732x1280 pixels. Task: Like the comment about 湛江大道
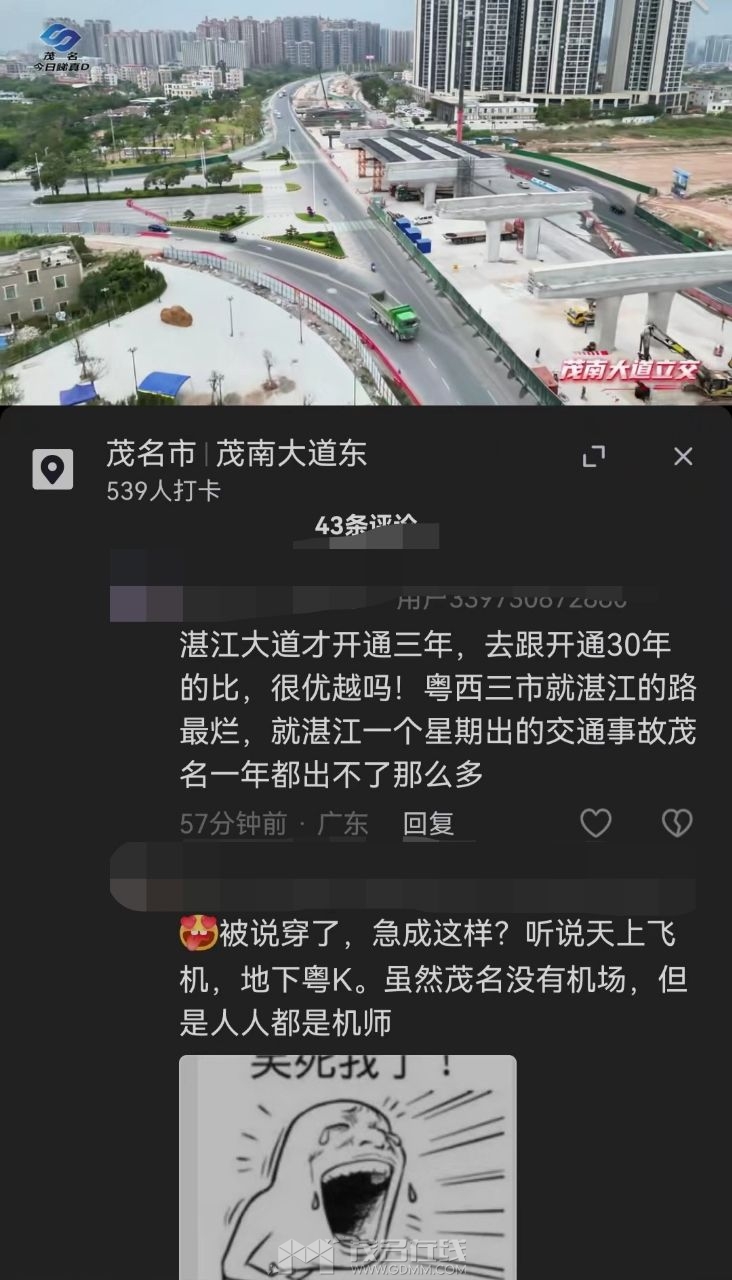click(x=596, y=823)
